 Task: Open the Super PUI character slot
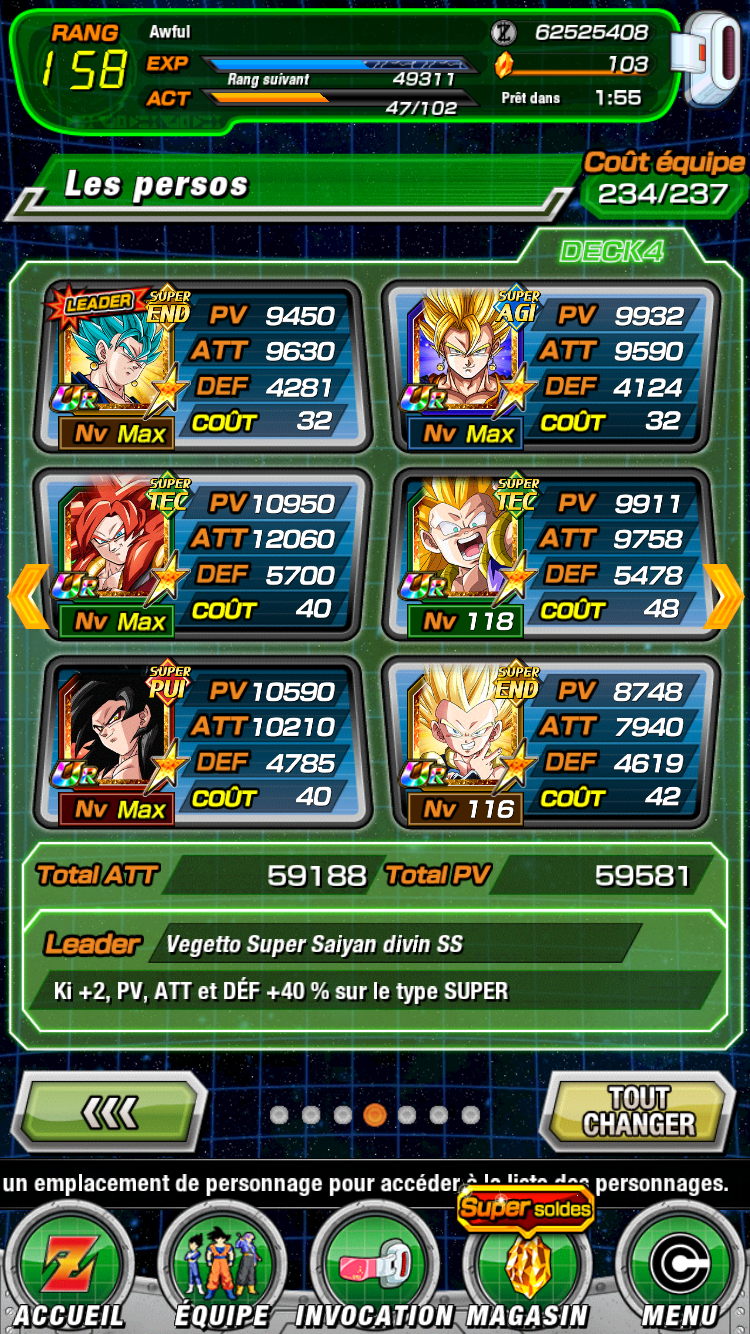pyautogui.click(x=202, y=742)
